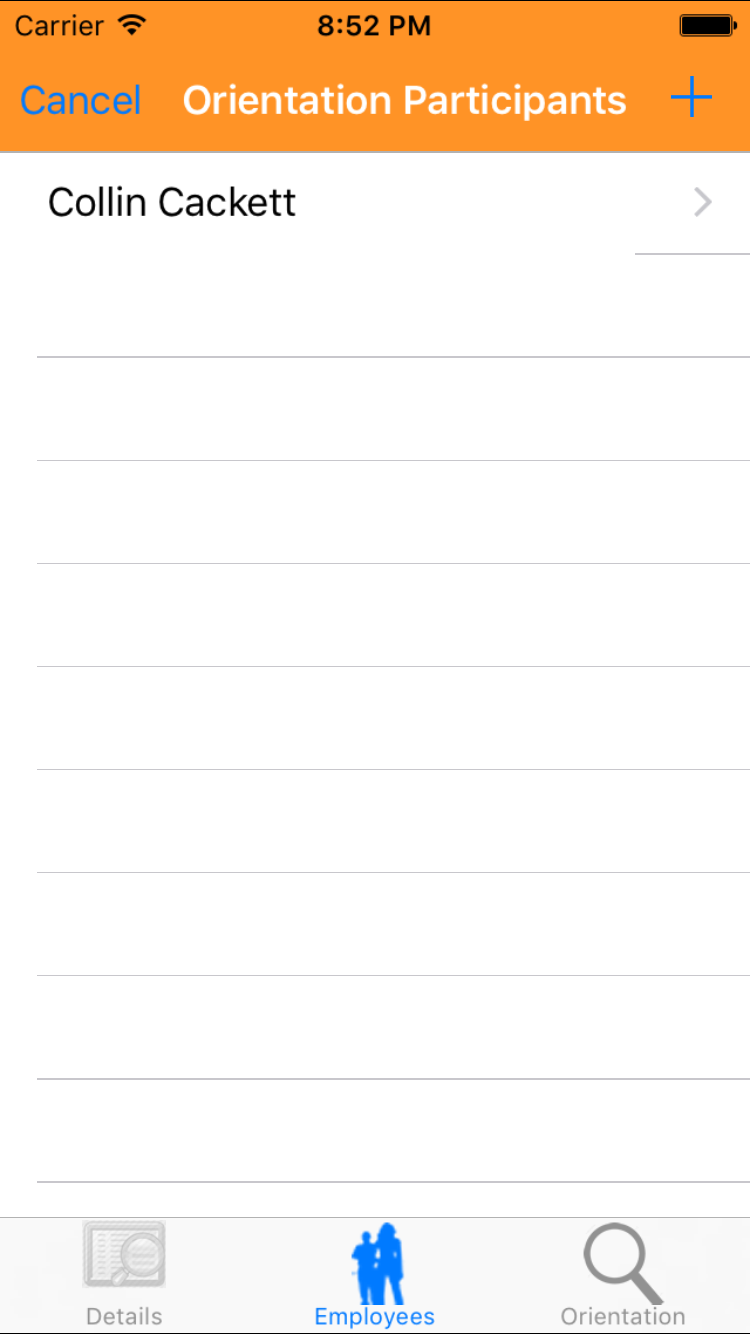Go to the Orientation tab
Viewport: 750px width, 1334px height.
tap(623, 1275)
